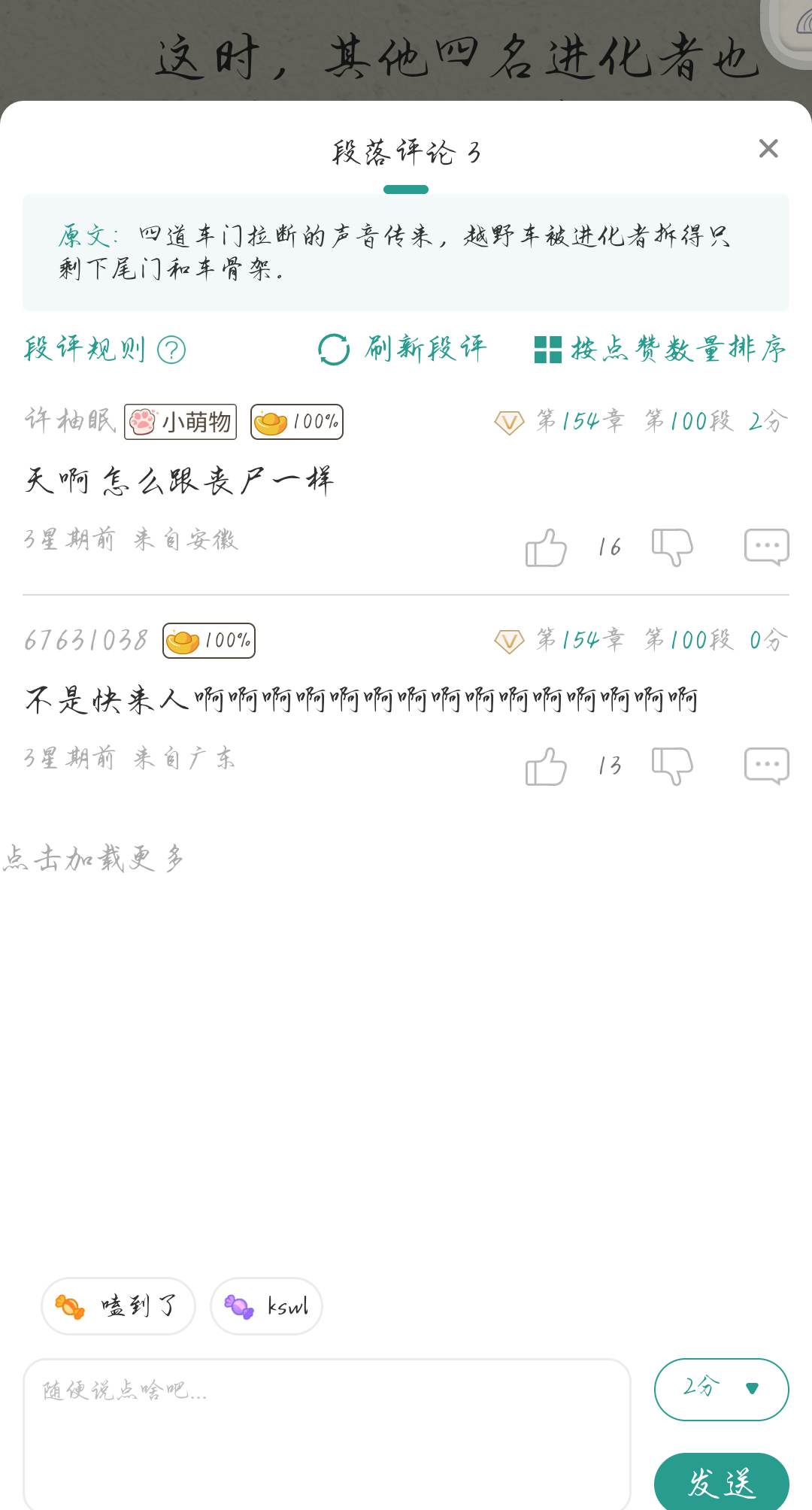Dislike 许柚眠's comment
Image resolution: width=812 pixels, height=1510 pixels.
tap(672, 547)
